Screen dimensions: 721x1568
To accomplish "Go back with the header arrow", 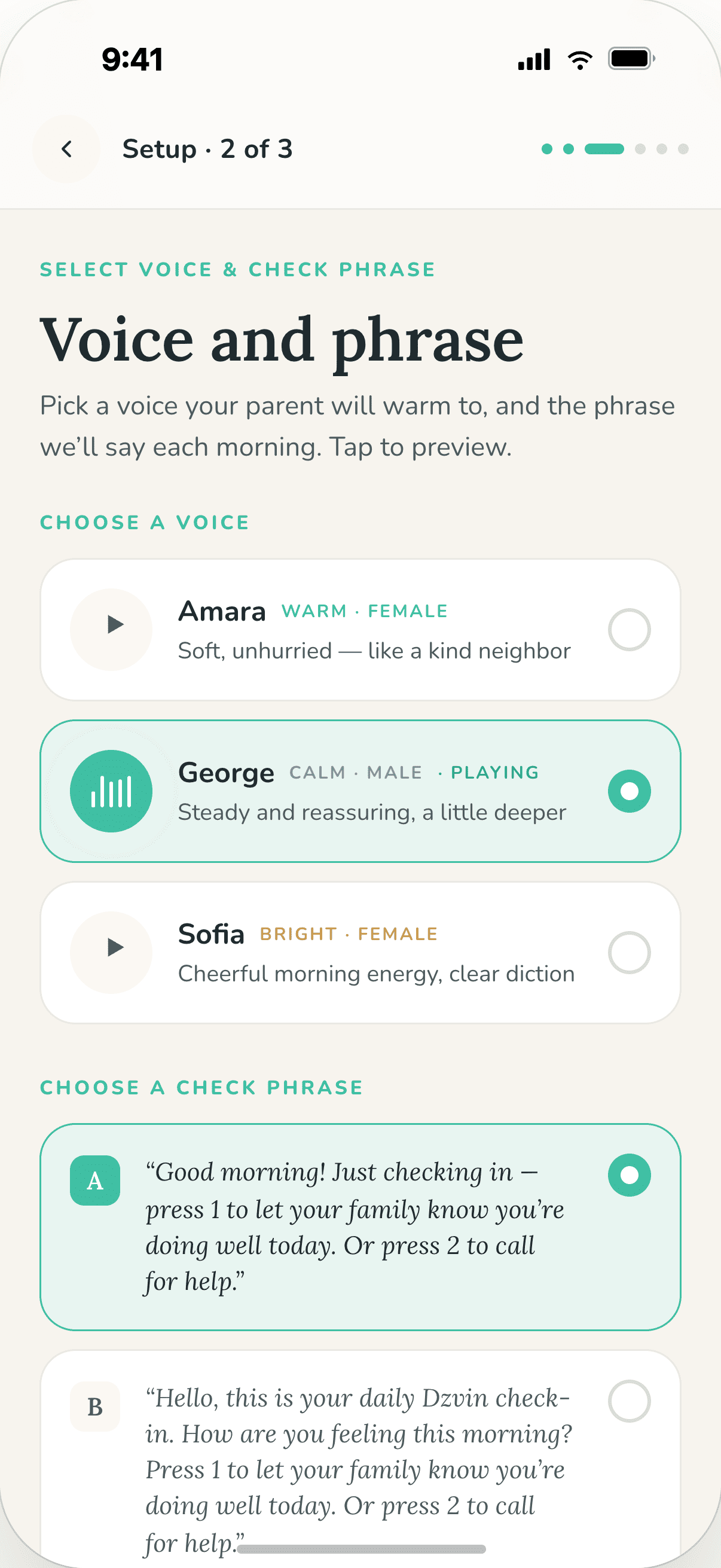I will coord(66,148).
